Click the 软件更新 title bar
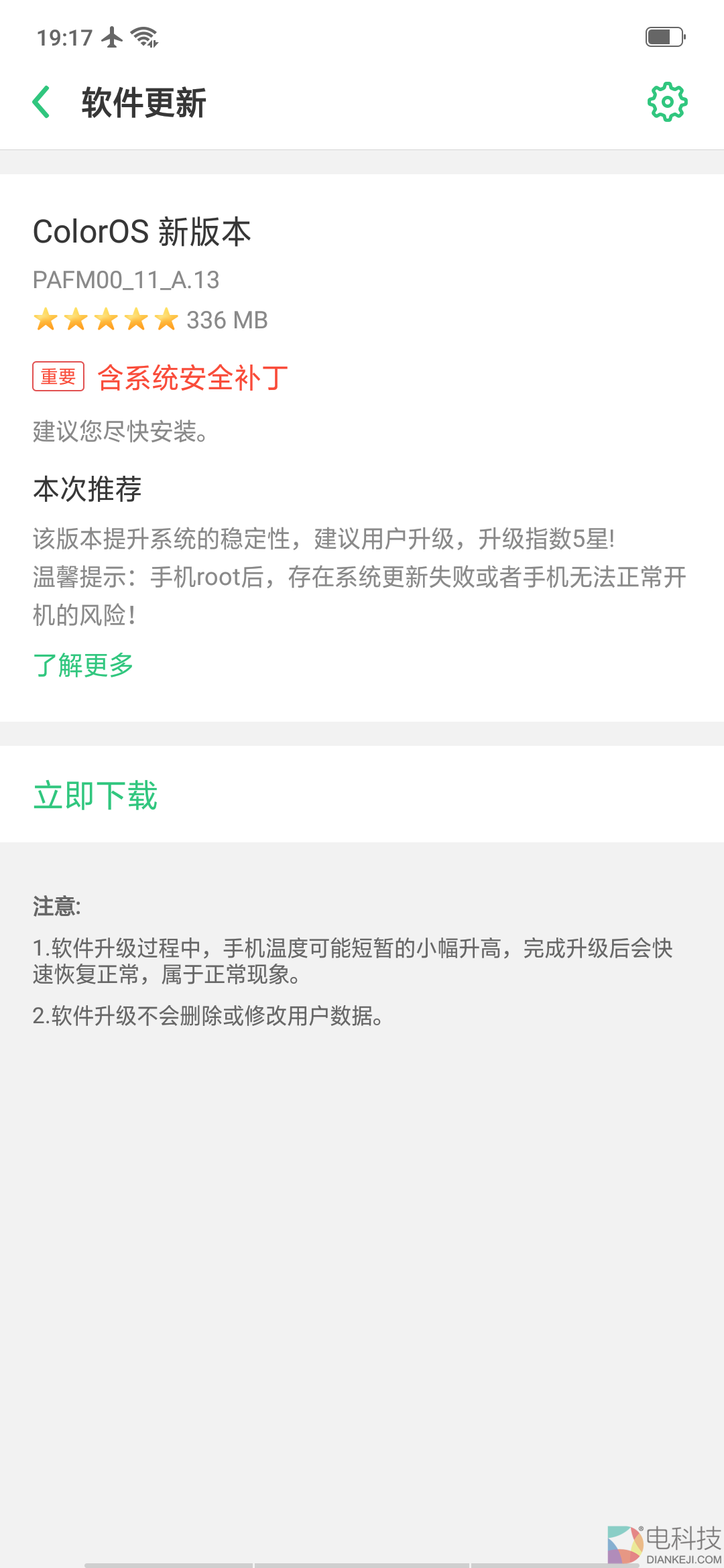 click(x=143, y=102)
